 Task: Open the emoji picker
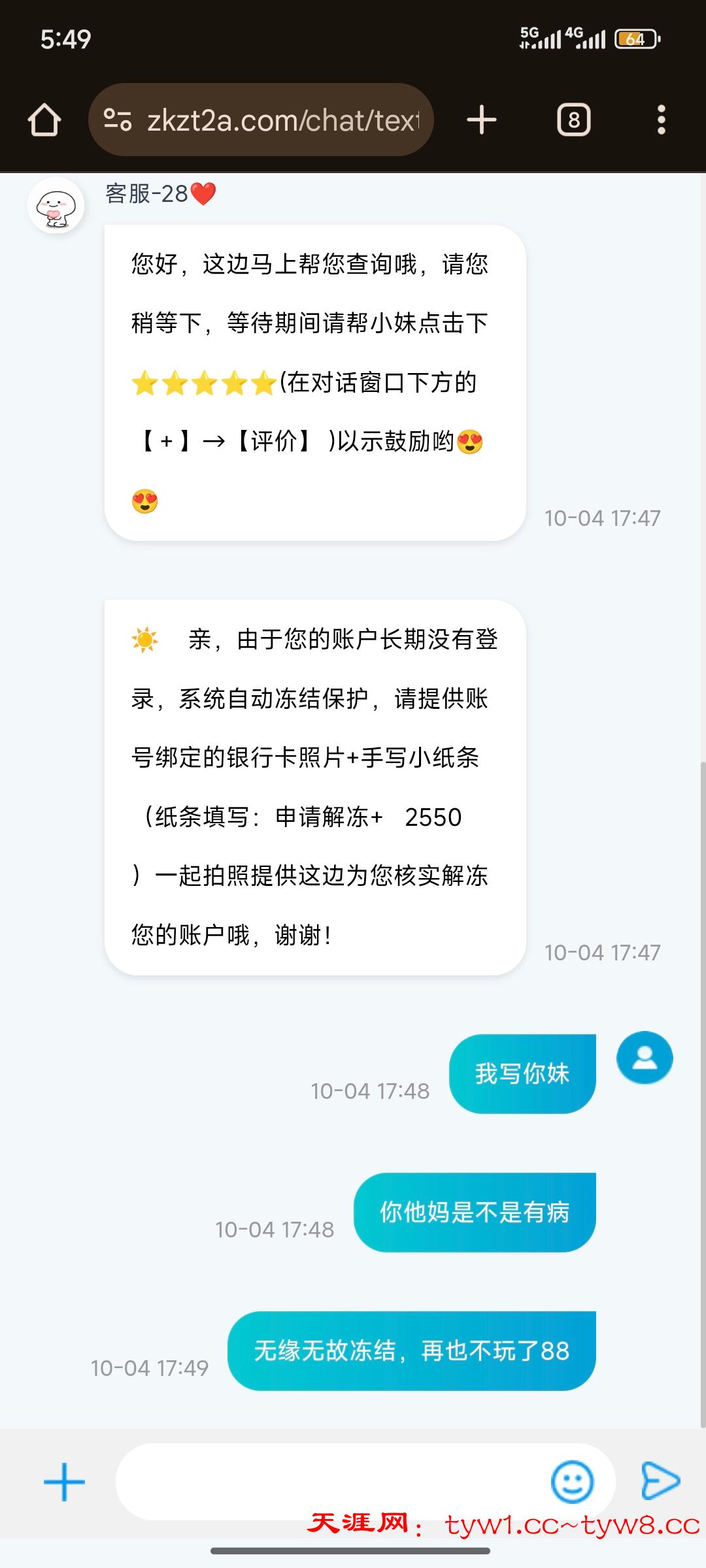click(572, 1482)
